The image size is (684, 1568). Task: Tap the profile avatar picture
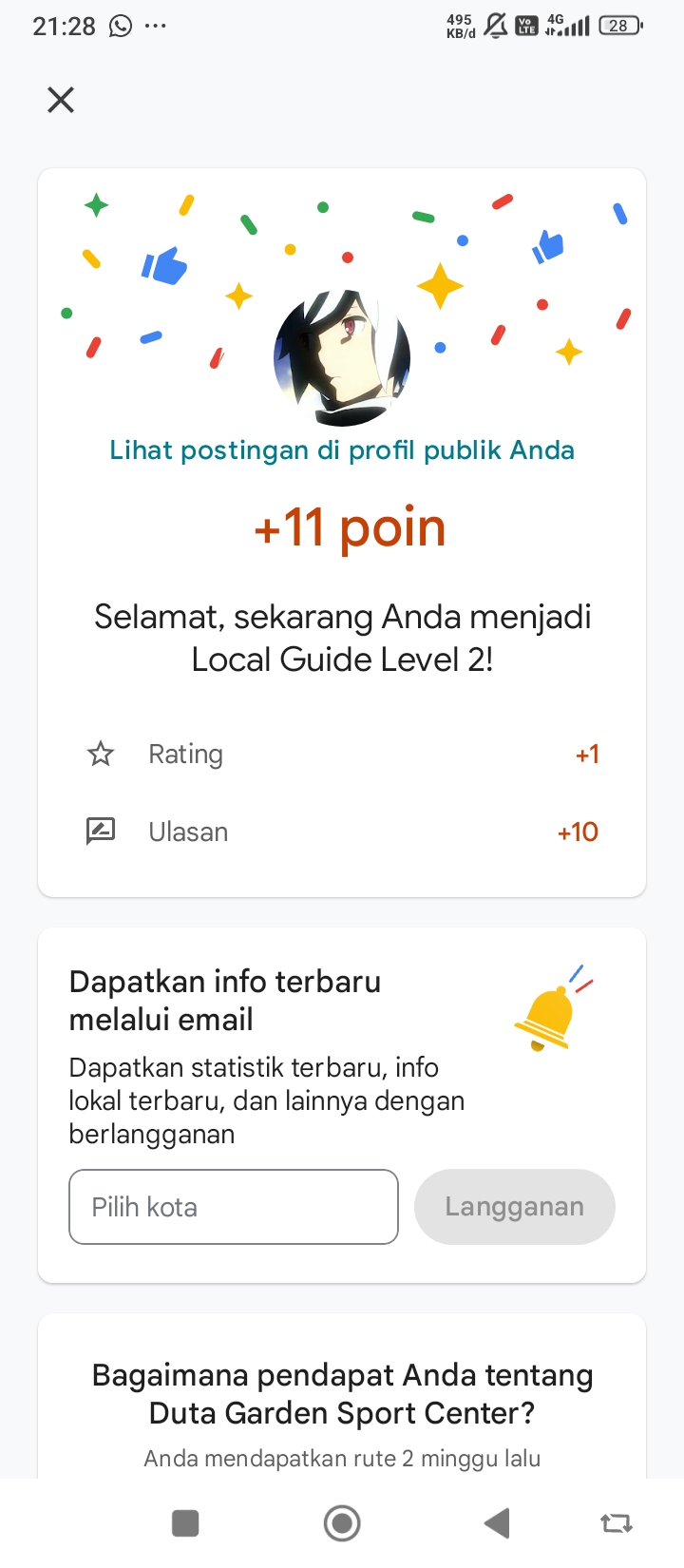pos(342,356)
